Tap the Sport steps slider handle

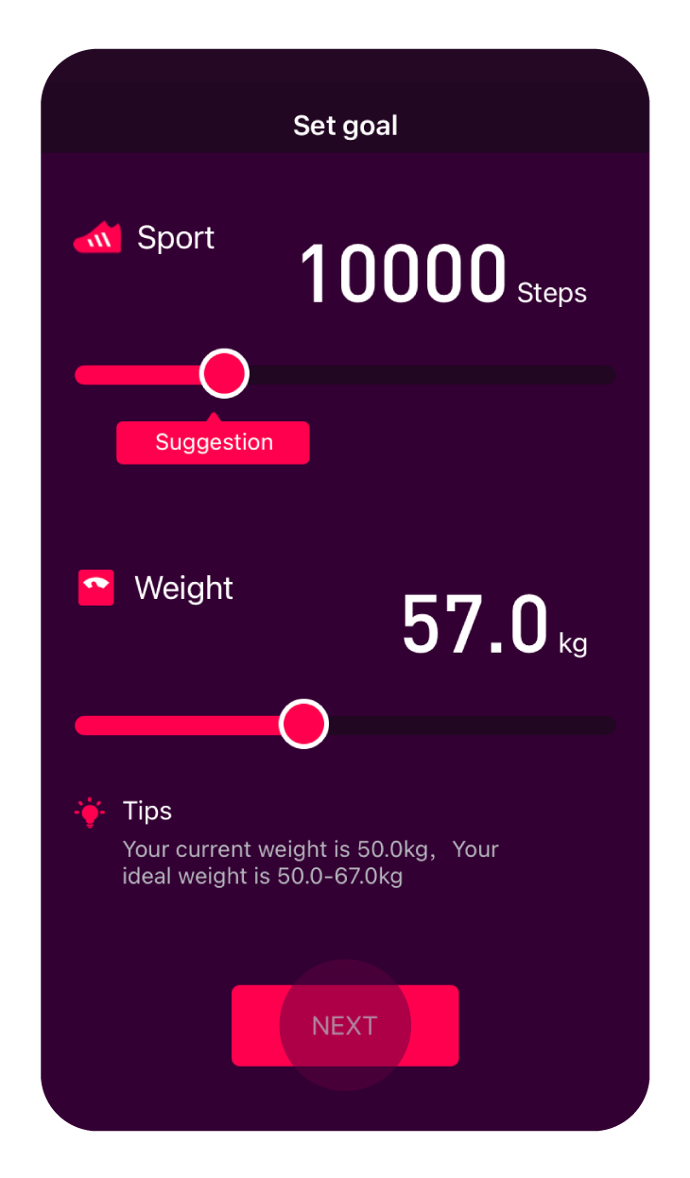pos(224,374)
